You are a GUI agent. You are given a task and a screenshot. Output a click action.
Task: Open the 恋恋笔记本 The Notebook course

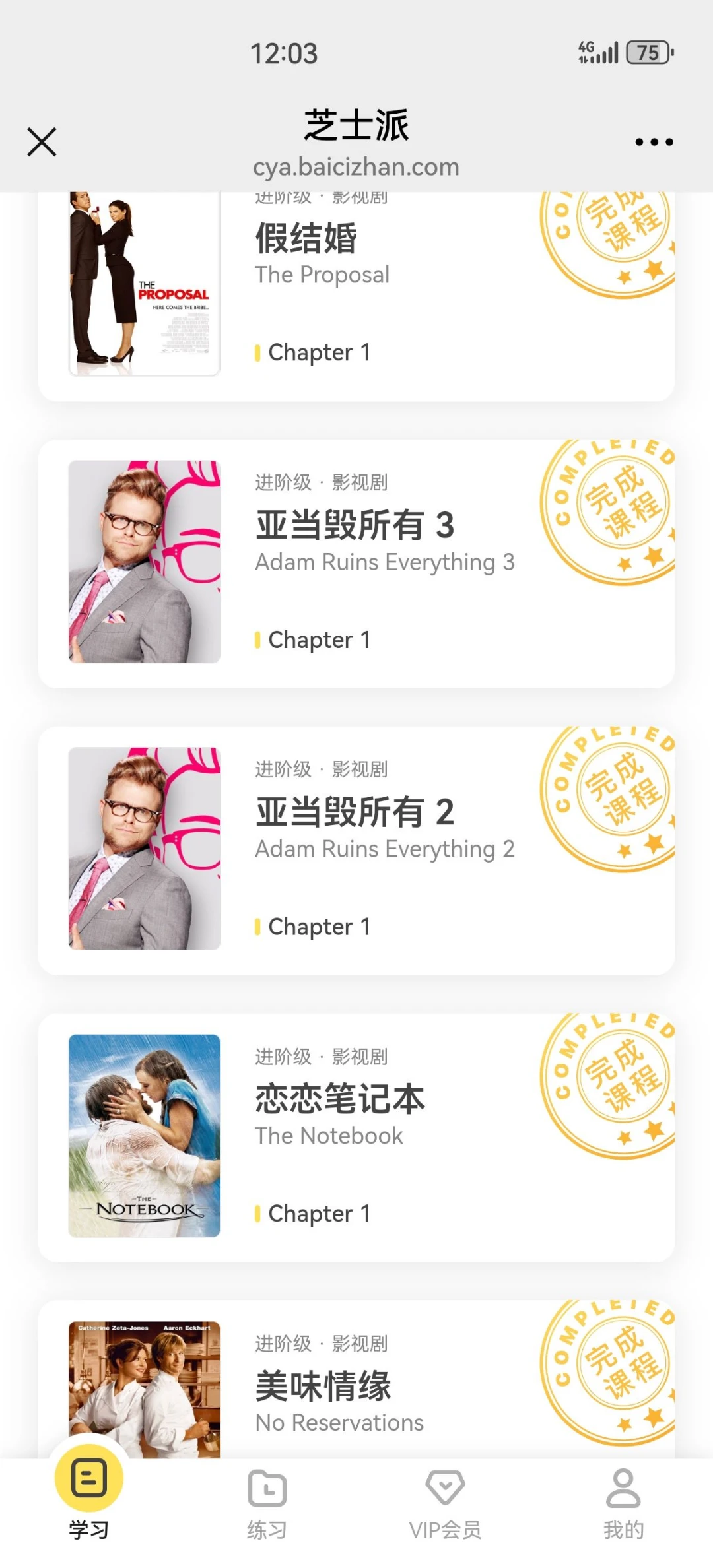click(x=356, y=1138)
